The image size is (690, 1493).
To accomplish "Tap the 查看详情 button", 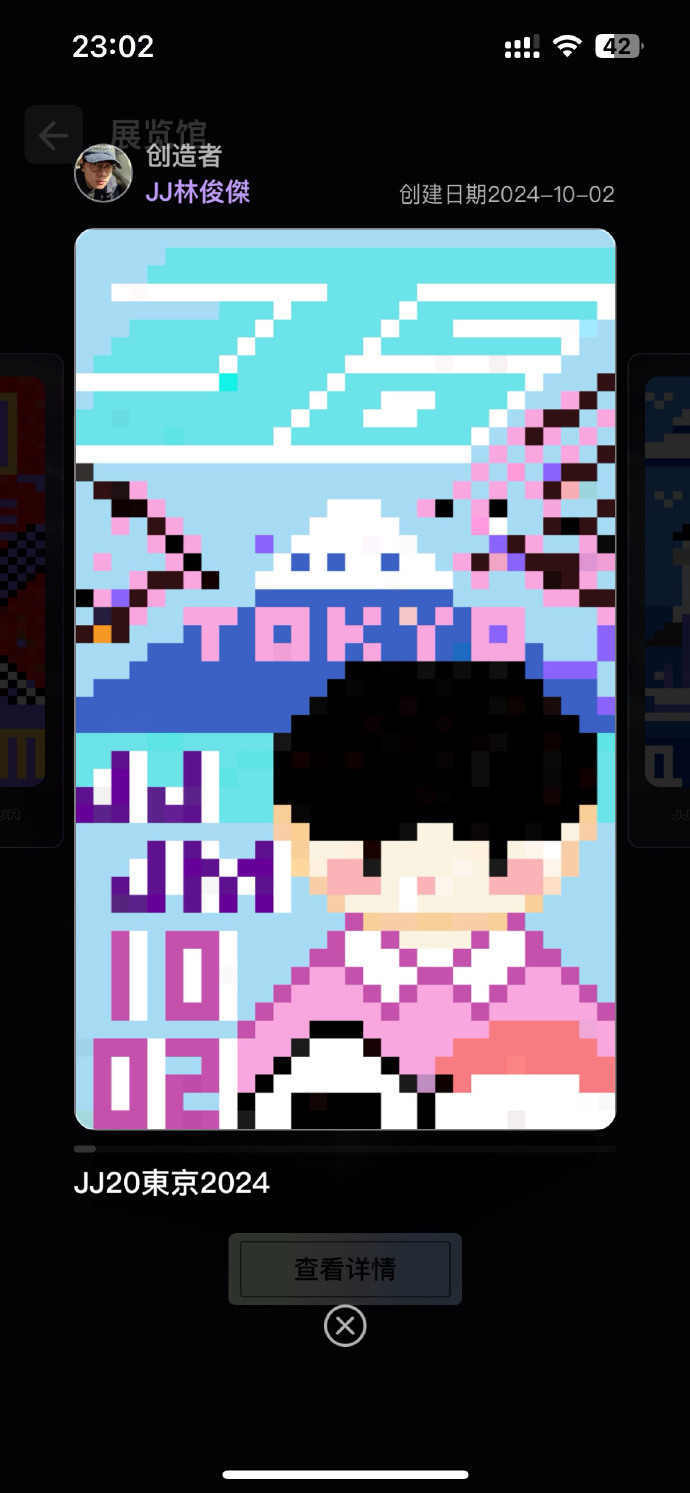I will click(345, 1269).
